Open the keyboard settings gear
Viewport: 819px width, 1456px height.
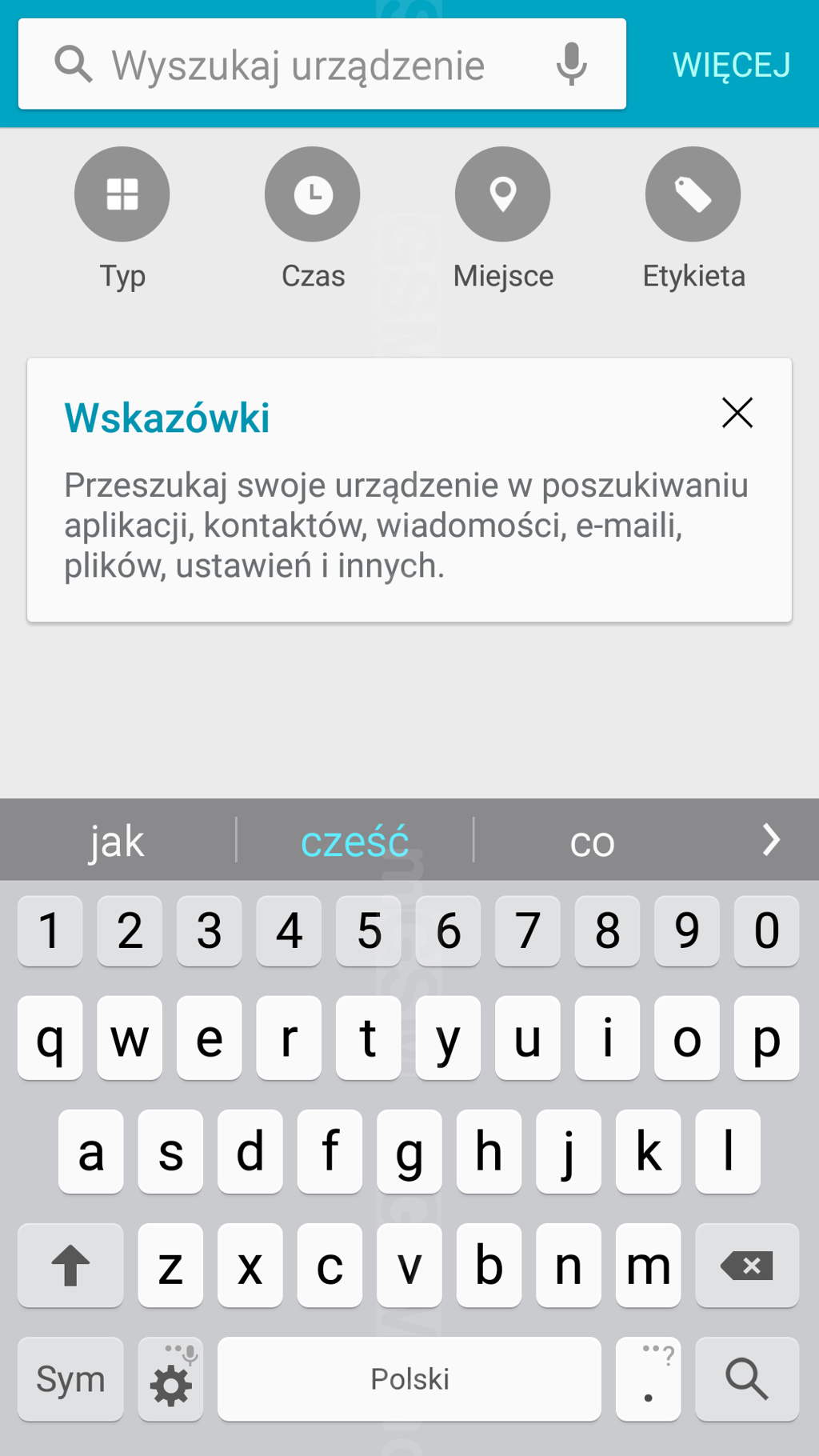click(170, 1378)
